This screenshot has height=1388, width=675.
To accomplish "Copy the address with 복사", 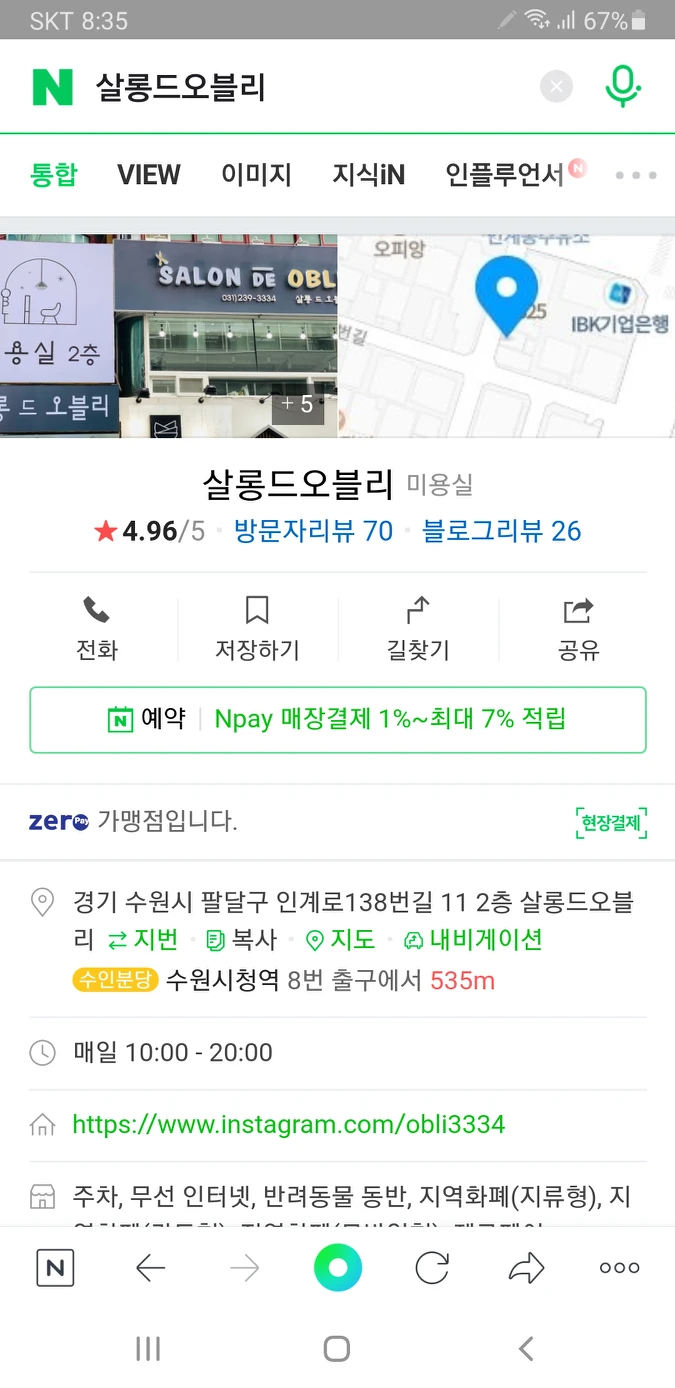I will point(241,940).
